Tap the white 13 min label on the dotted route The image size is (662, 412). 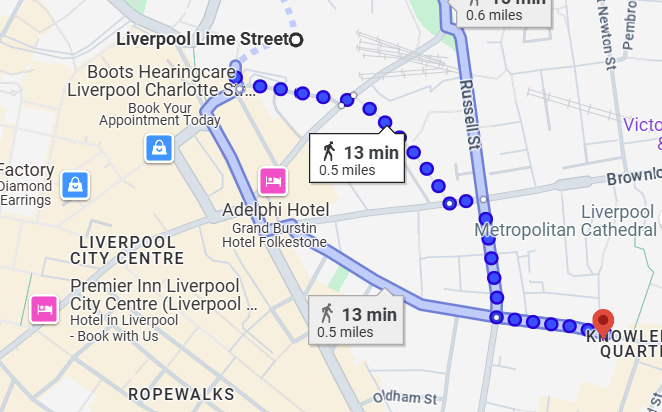(357, 159)
